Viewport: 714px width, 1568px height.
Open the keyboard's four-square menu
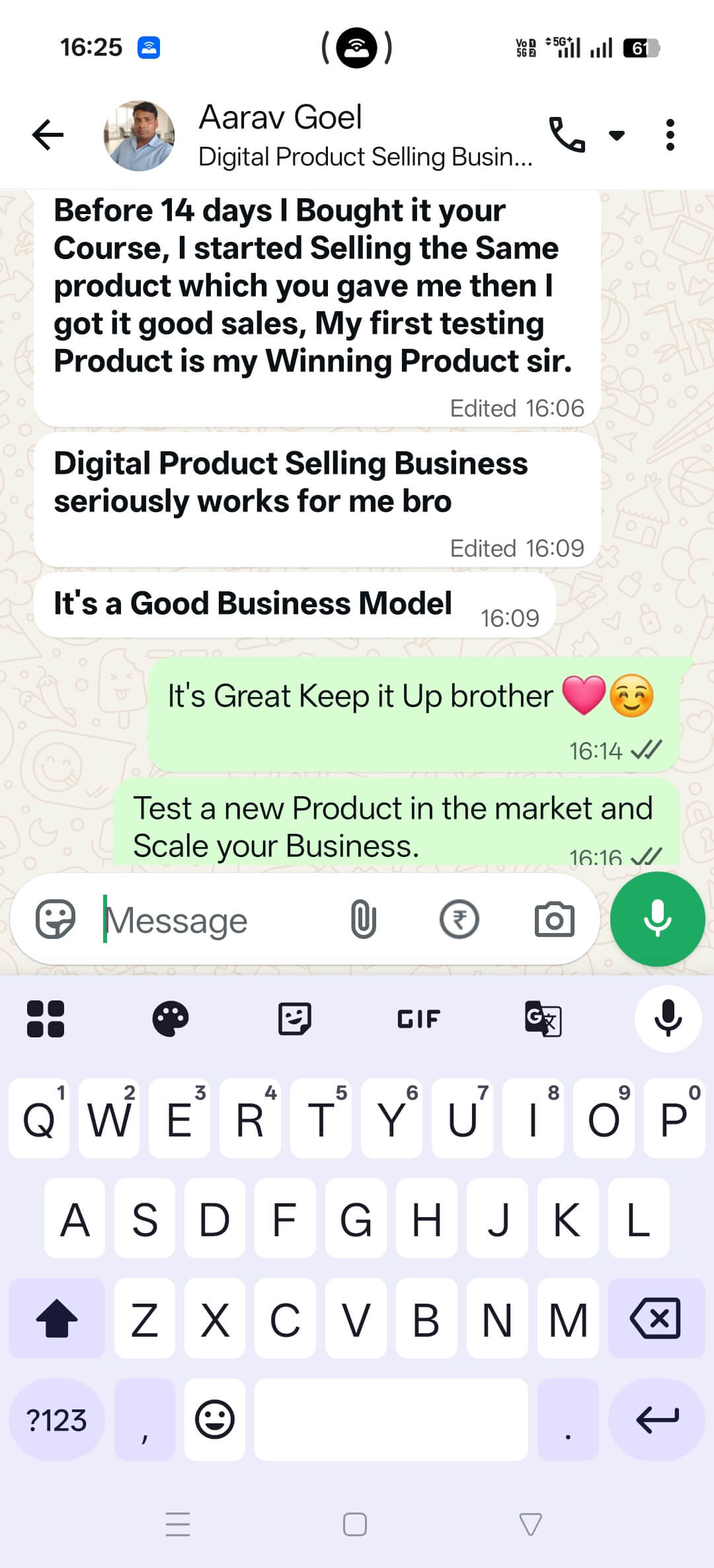click(46, 1019)
